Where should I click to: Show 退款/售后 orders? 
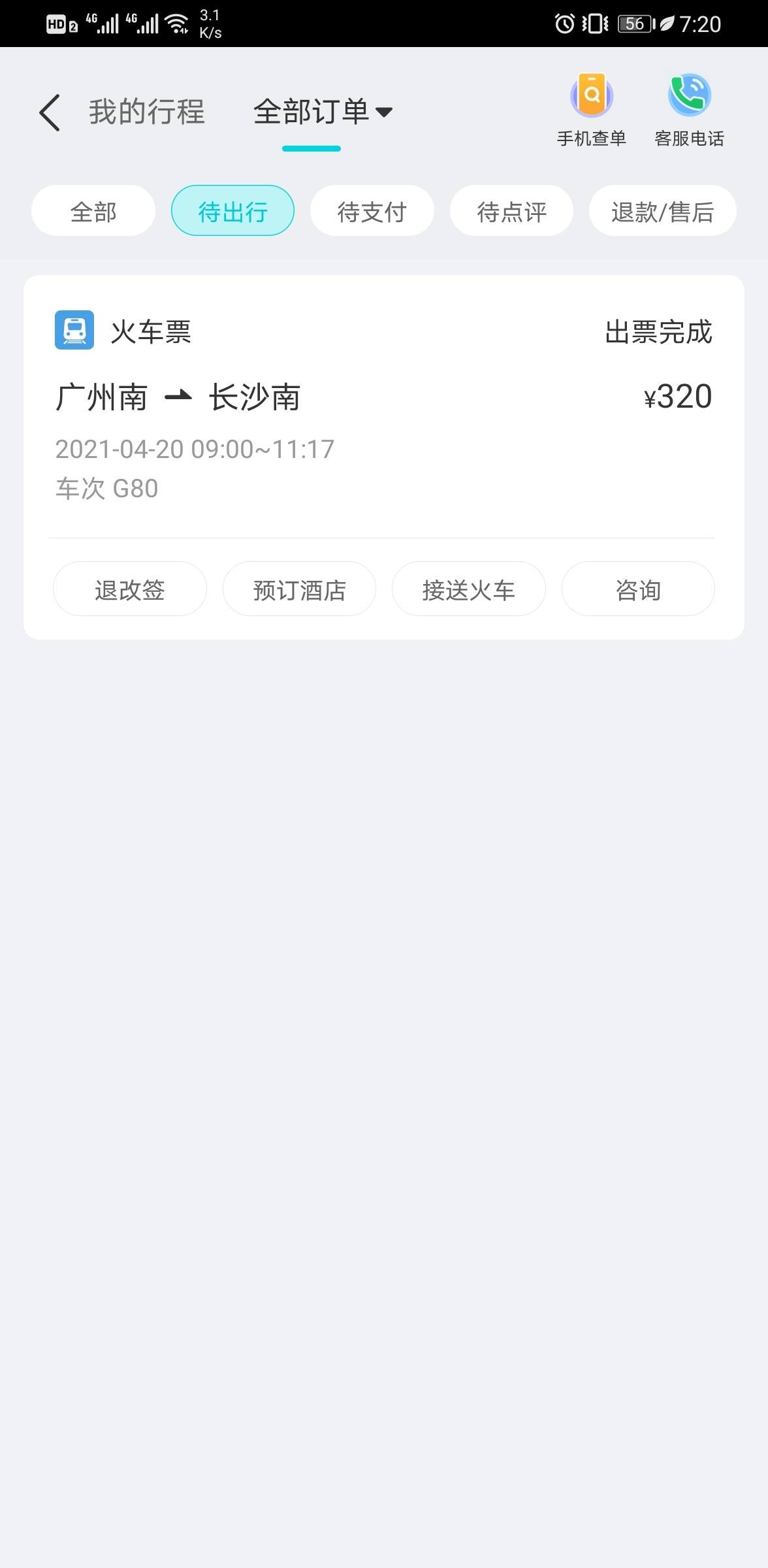pos(663,211)
